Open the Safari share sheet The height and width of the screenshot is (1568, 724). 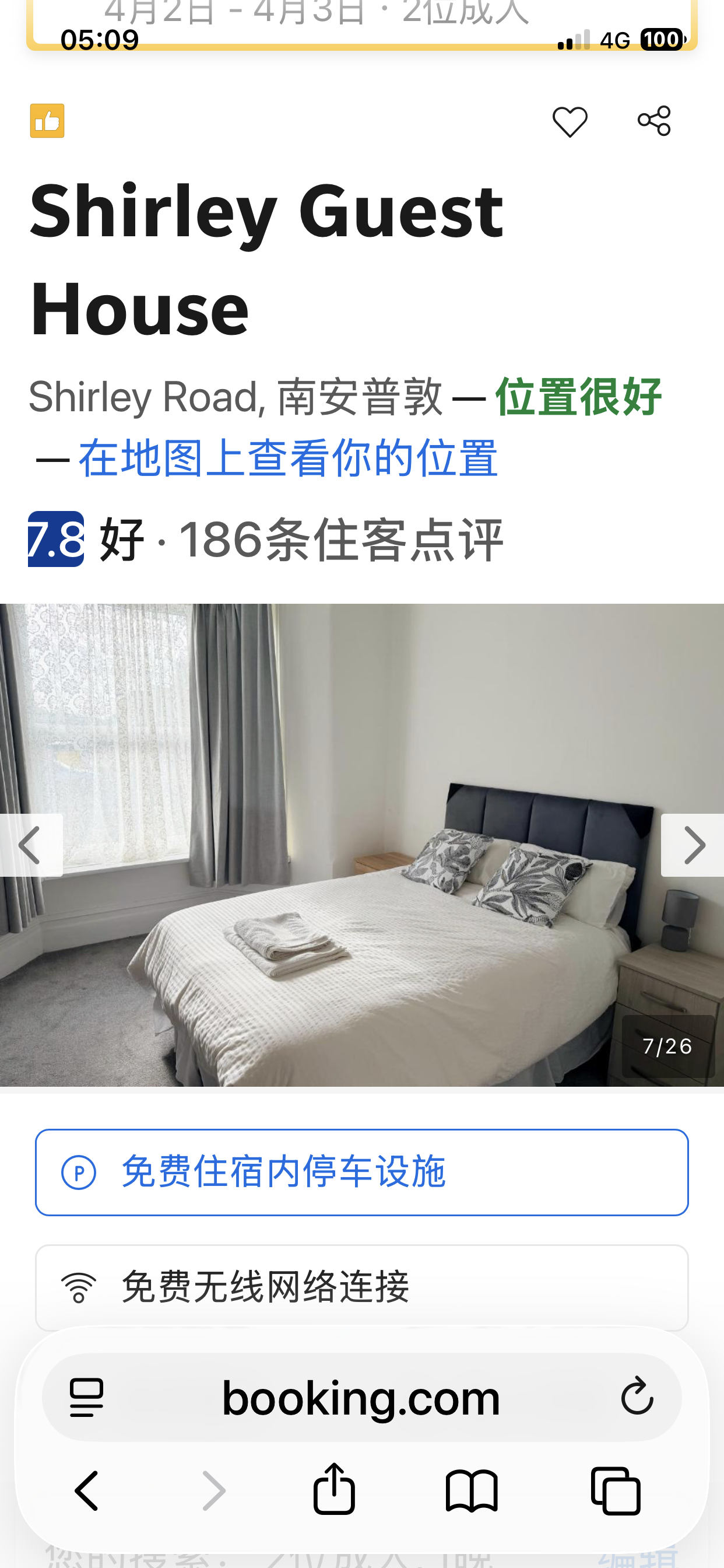click(x=334, y=1489)
